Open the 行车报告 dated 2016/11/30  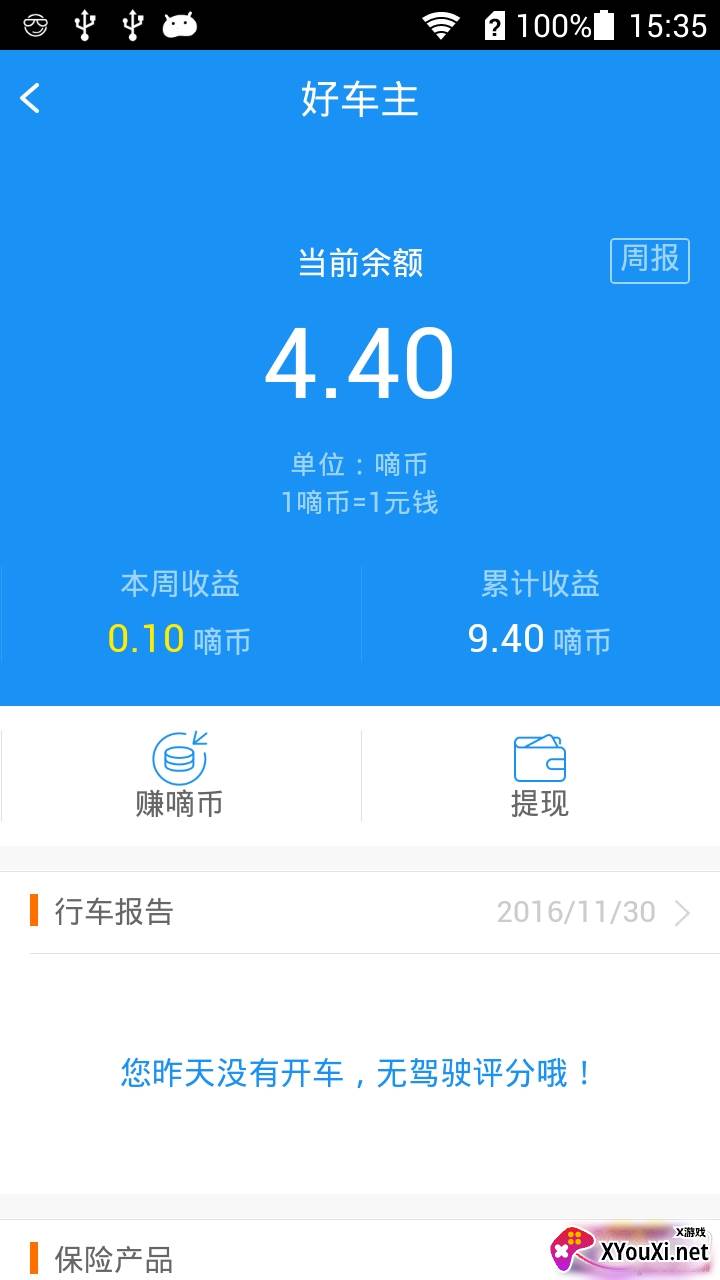point(360,912)
